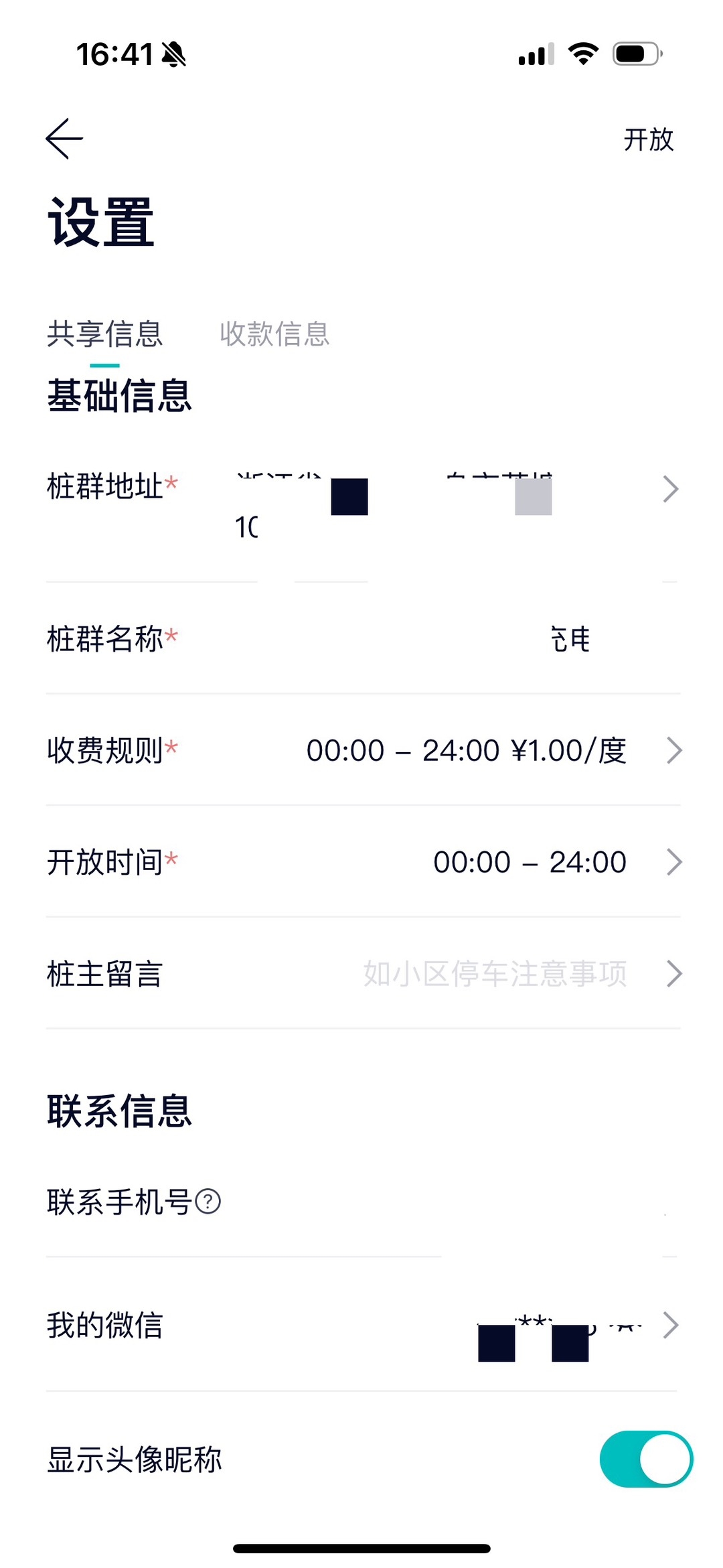723x1568 pixels.
Task: Tap the help icon beside 联系手机号
Action: (208, 1202)
